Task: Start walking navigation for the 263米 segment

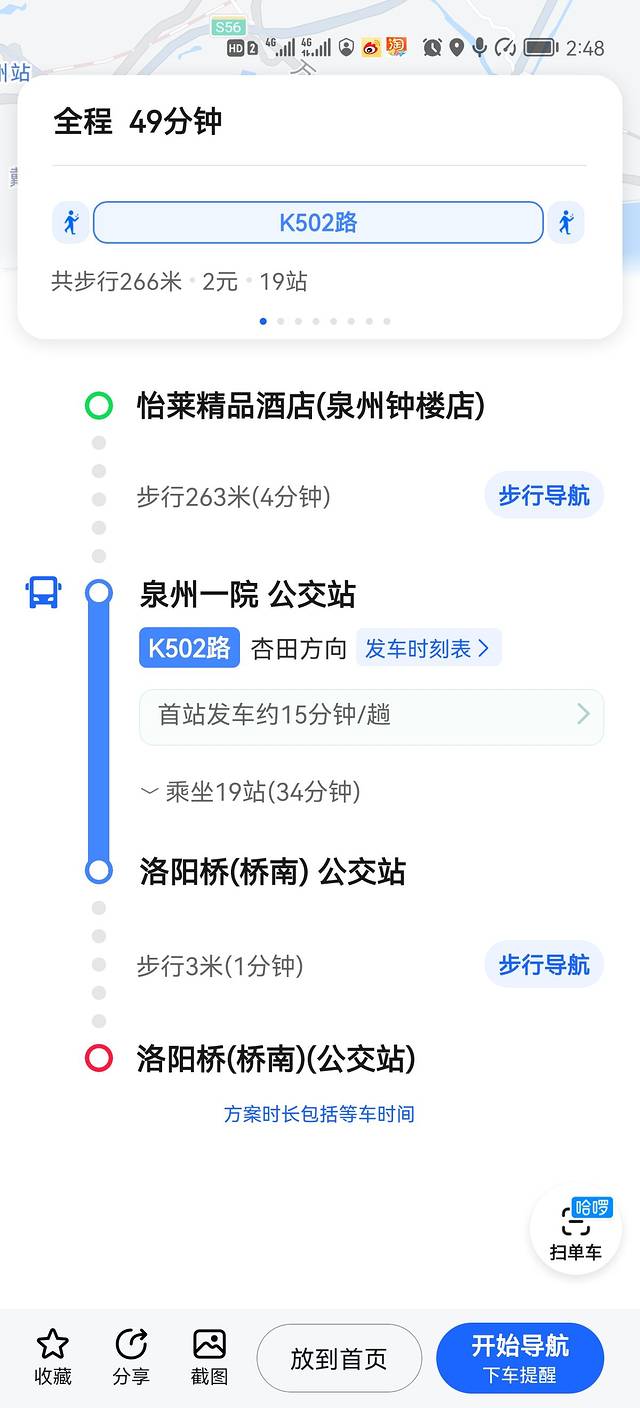Action: click(x=544, y=495)
